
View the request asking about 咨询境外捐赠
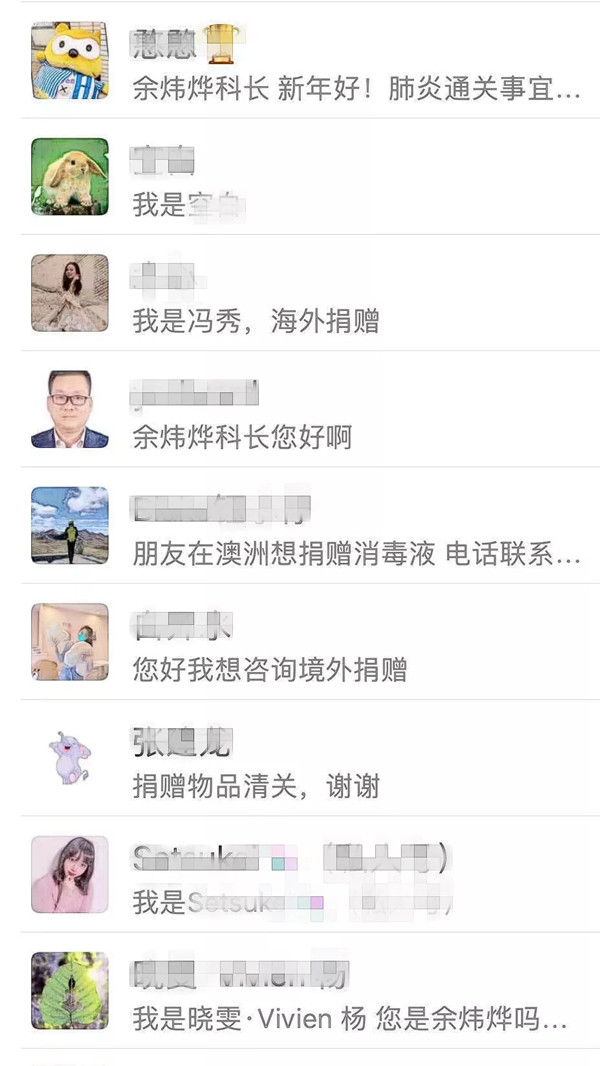click(x=270, y=669)
